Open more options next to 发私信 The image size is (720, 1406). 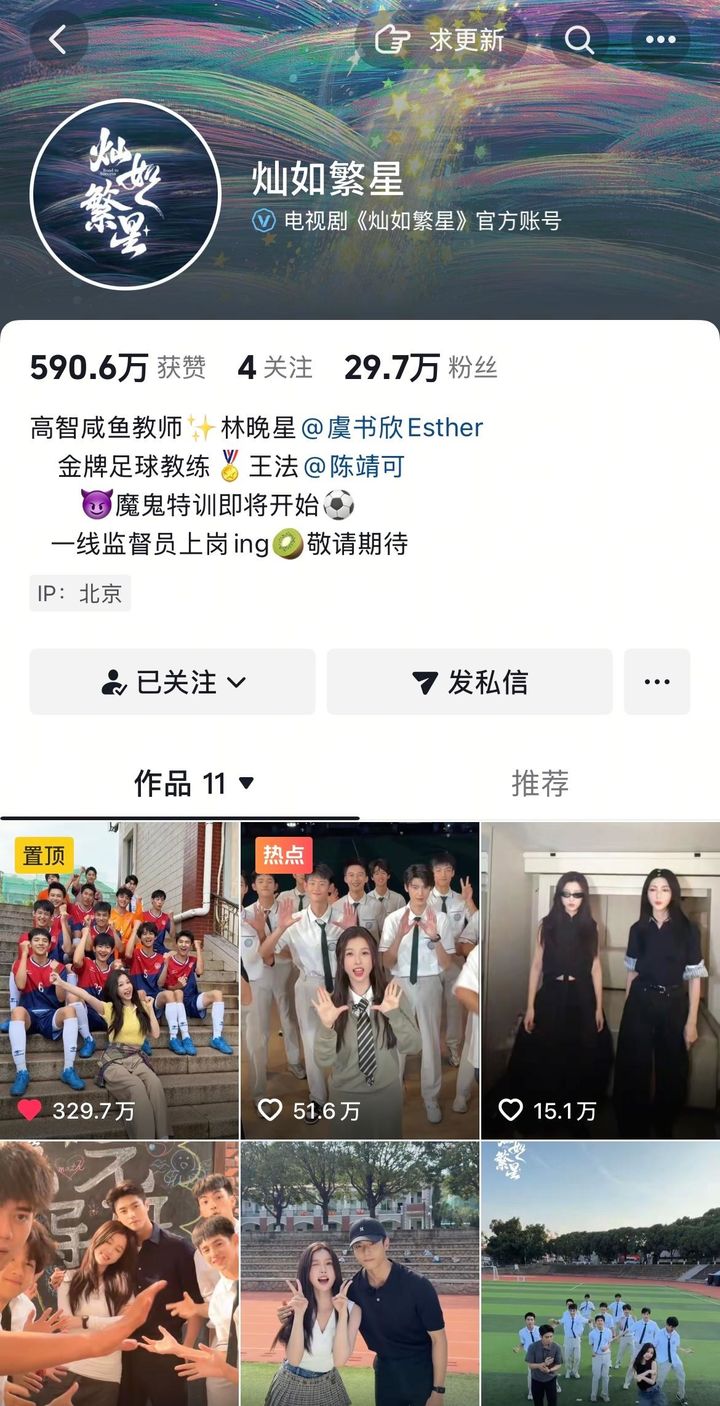(x=657, y=682)
